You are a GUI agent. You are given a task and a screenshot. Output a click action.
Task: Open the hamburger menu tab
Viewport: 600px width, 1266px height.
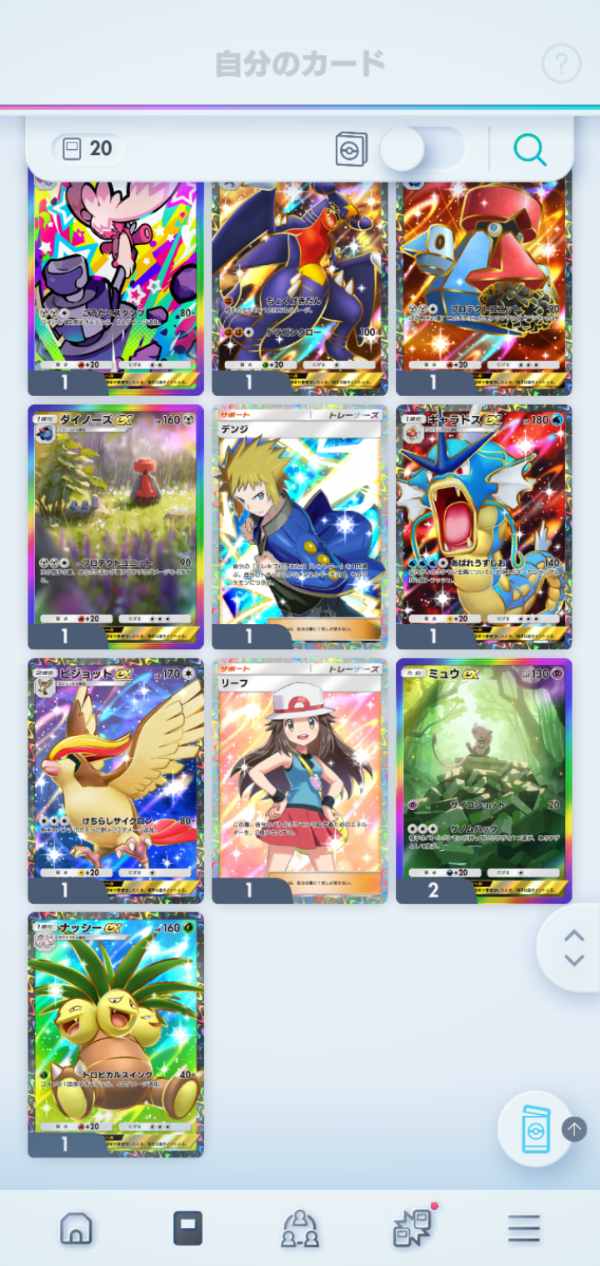point(523,1228)
